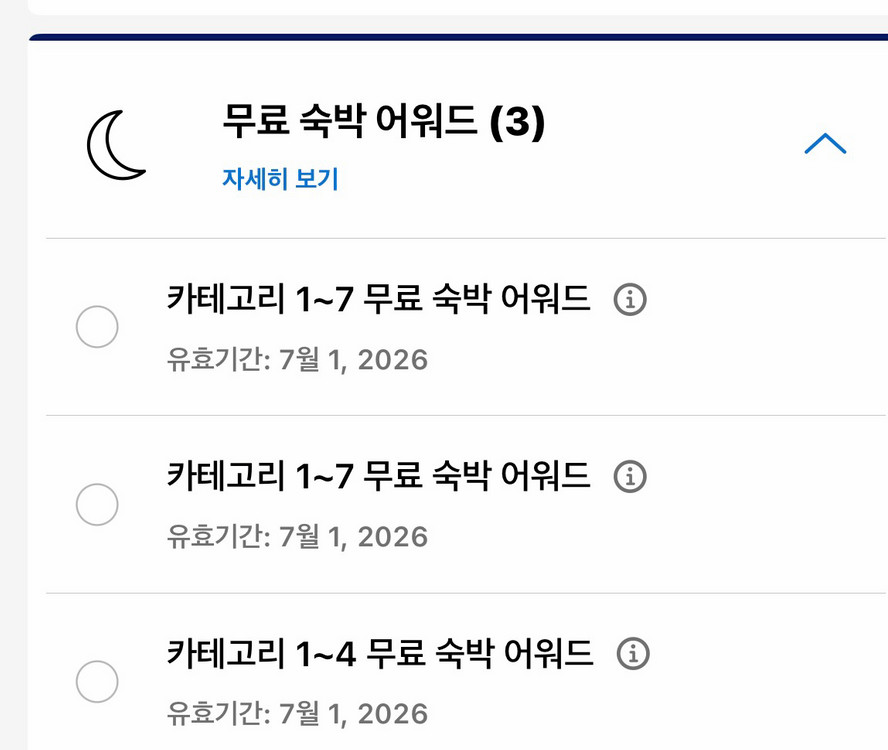The width and height of the screenshot is (888, 750).
Task: Select the 카테고리 1~4 무료 숙박 어워드 option
Action: click(x=97, y=682)
